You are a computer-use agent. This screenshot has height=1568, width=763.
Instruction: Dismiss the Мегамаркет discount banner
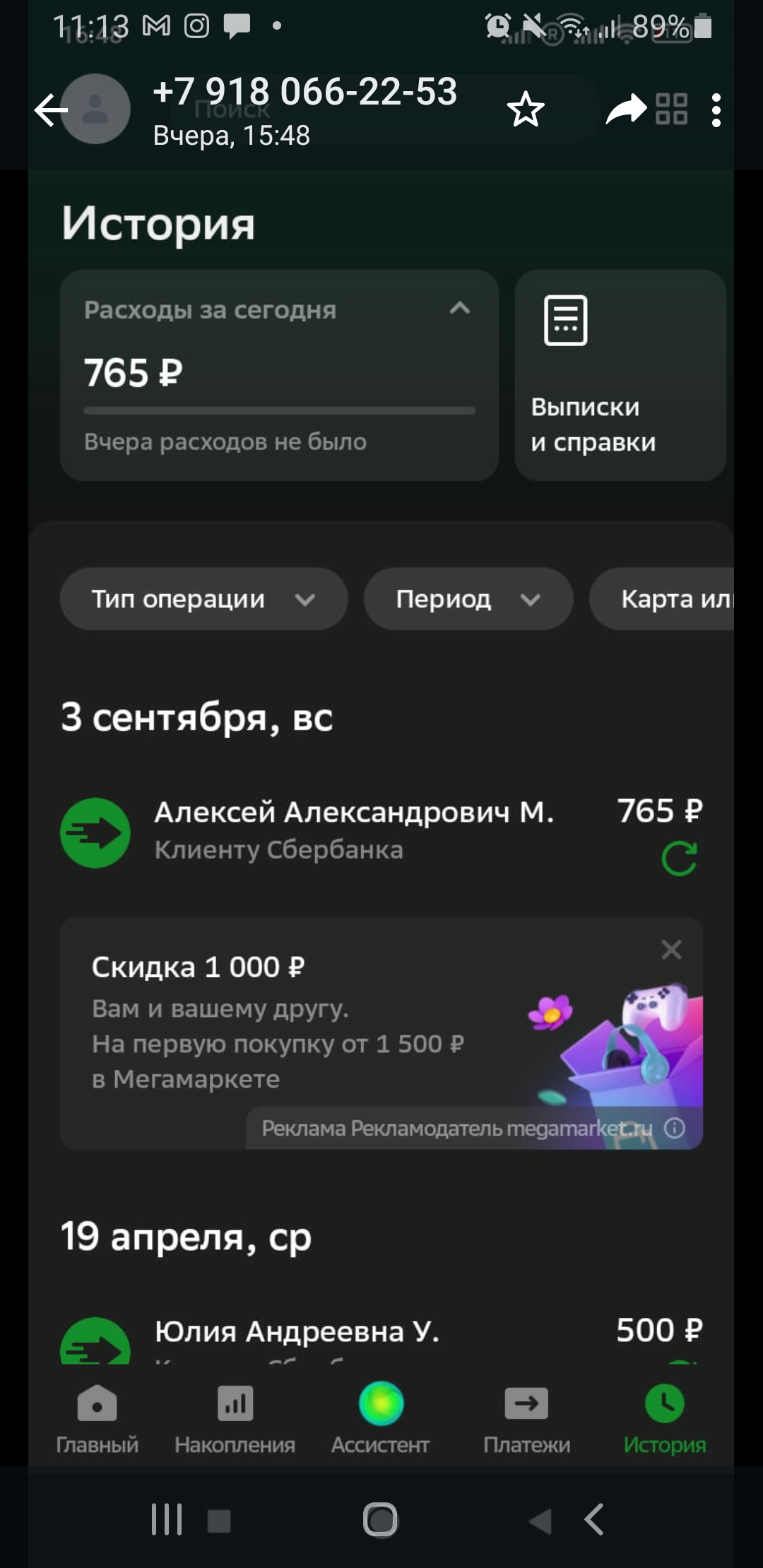tap(671, 949)
